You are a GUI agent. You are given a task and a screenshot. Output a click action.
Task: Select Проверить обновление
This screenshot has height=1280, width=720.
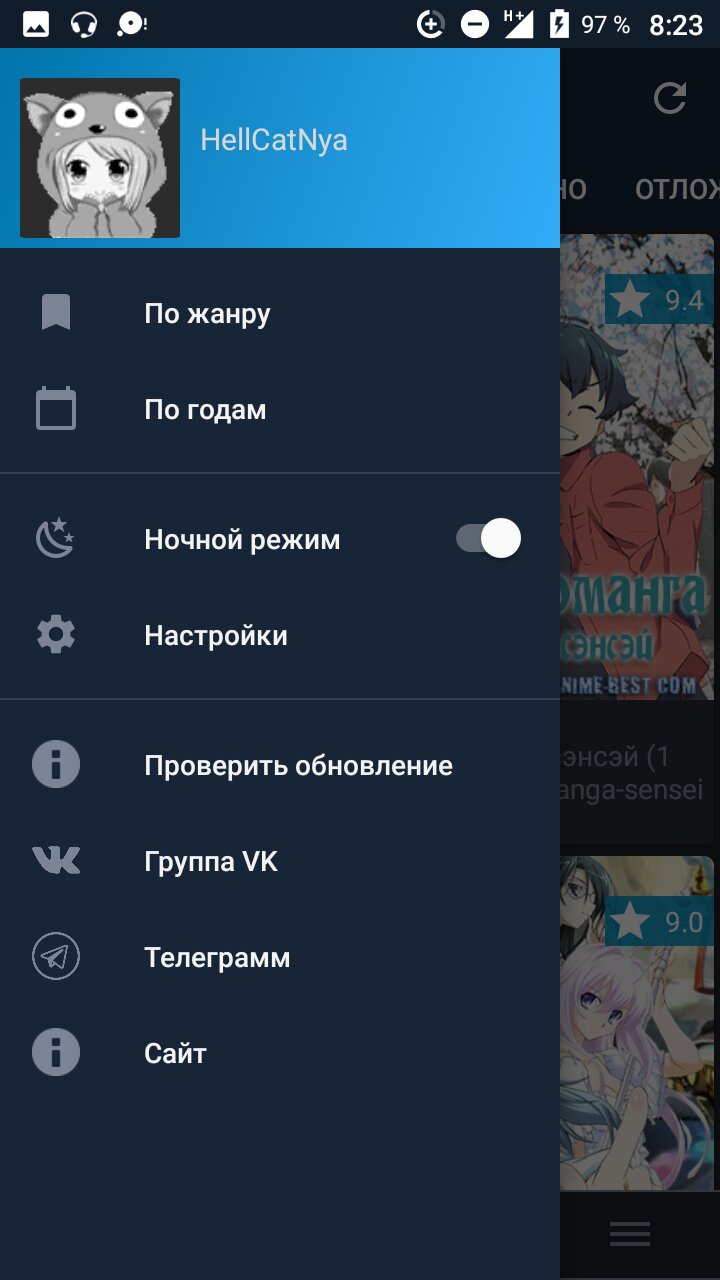pos(280,766)
